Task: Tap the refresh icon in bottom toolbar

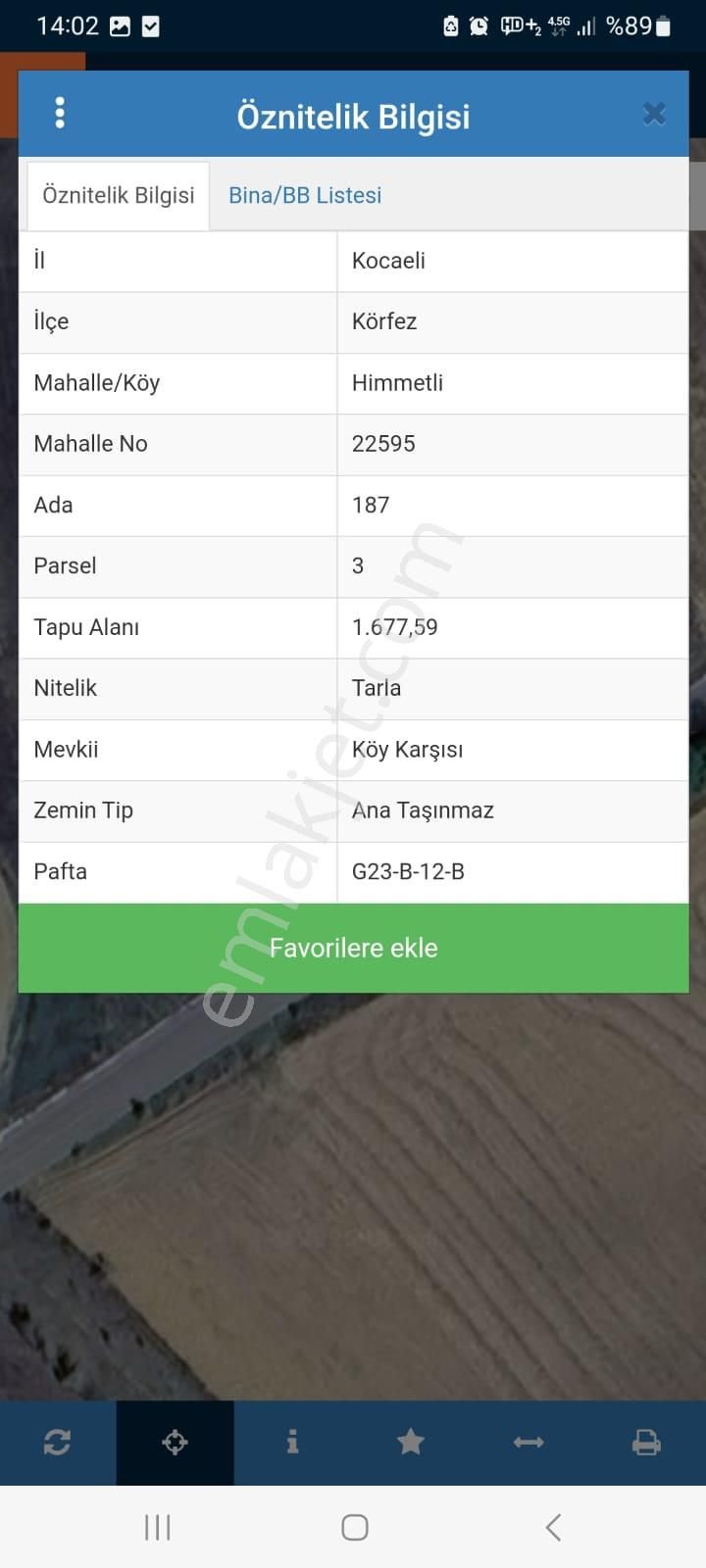Action: (57, 1442)
